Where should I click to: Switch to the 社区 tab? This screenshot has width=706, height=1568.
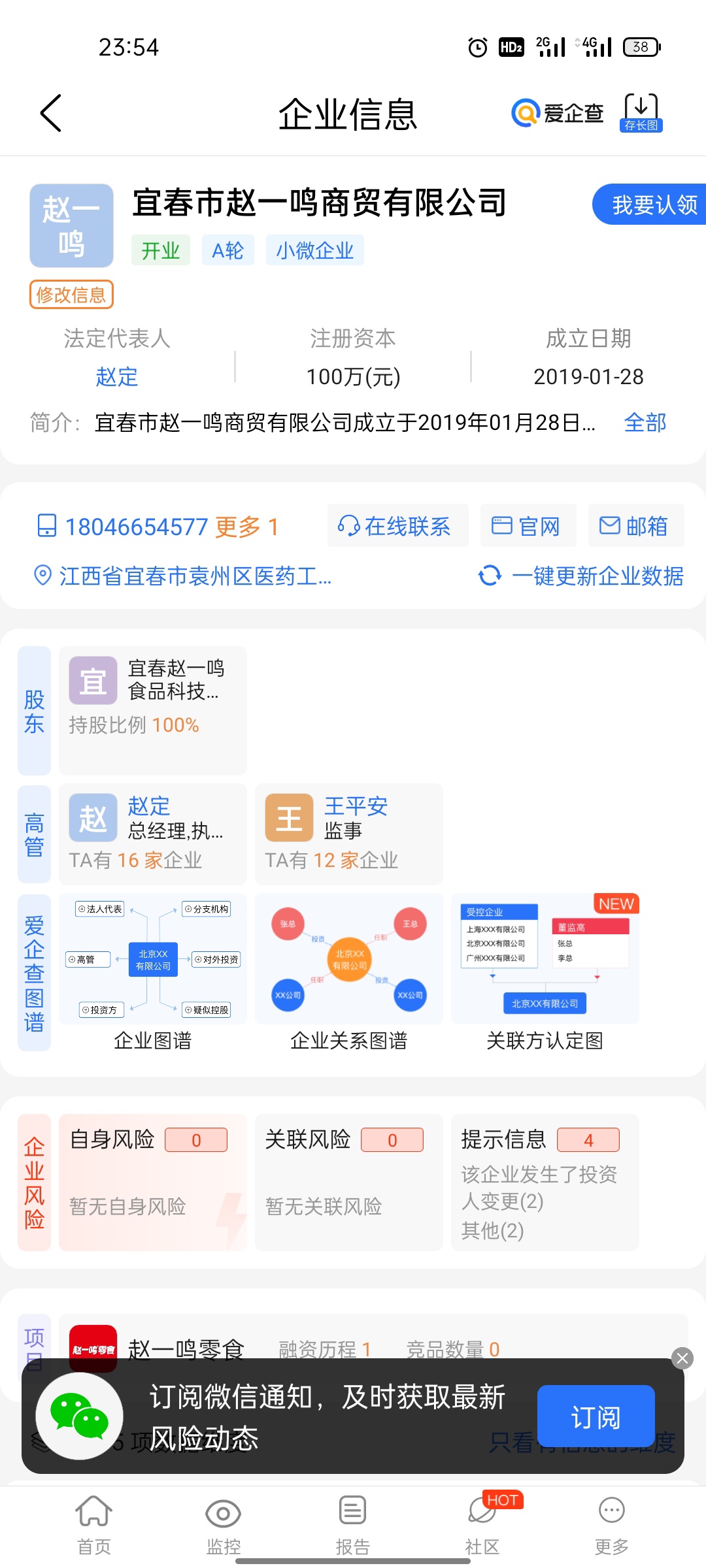coord(482,1525)
